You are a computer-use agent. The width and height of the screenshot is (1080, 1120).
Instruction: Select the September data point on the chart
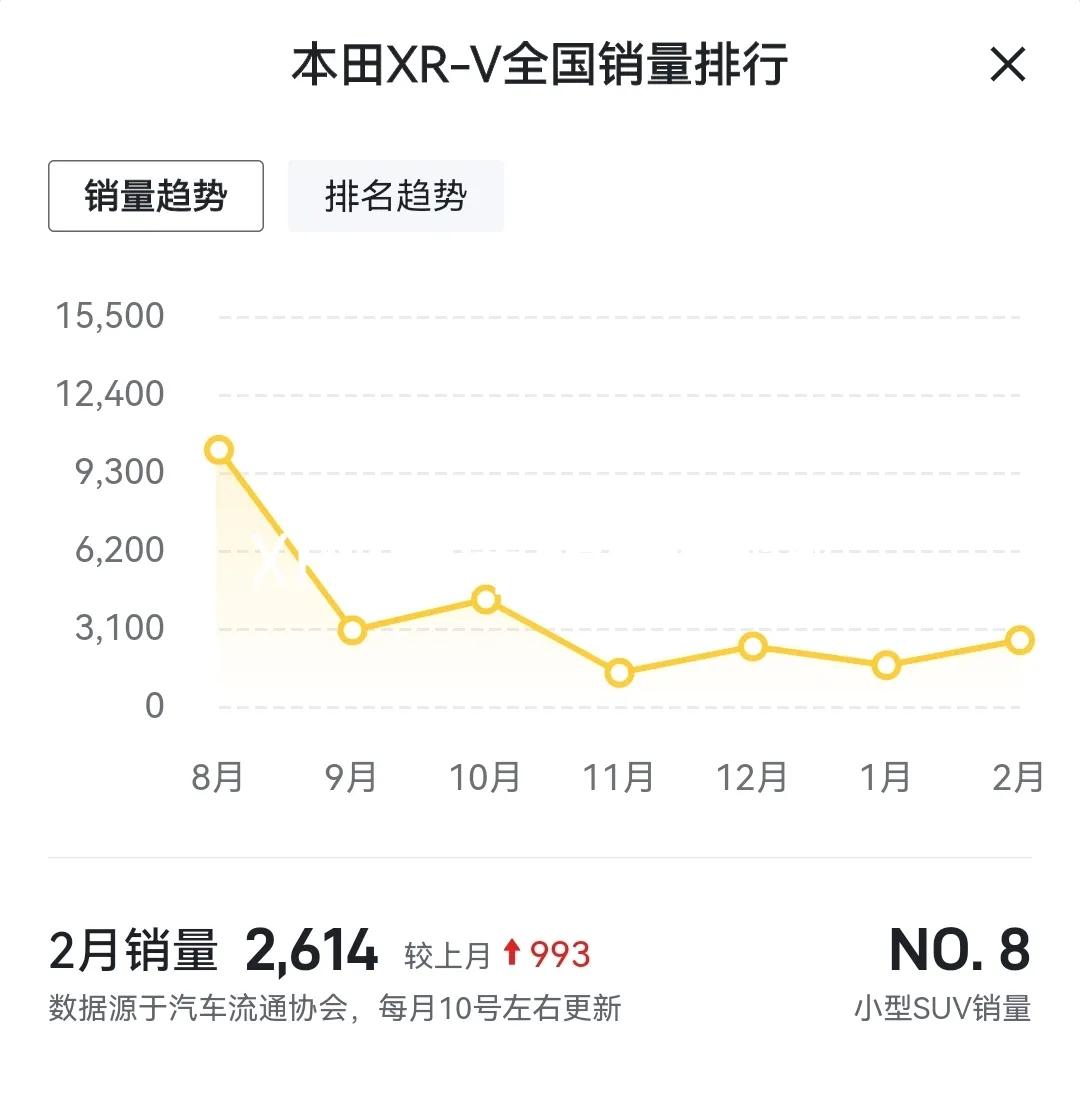coord(352,630)
